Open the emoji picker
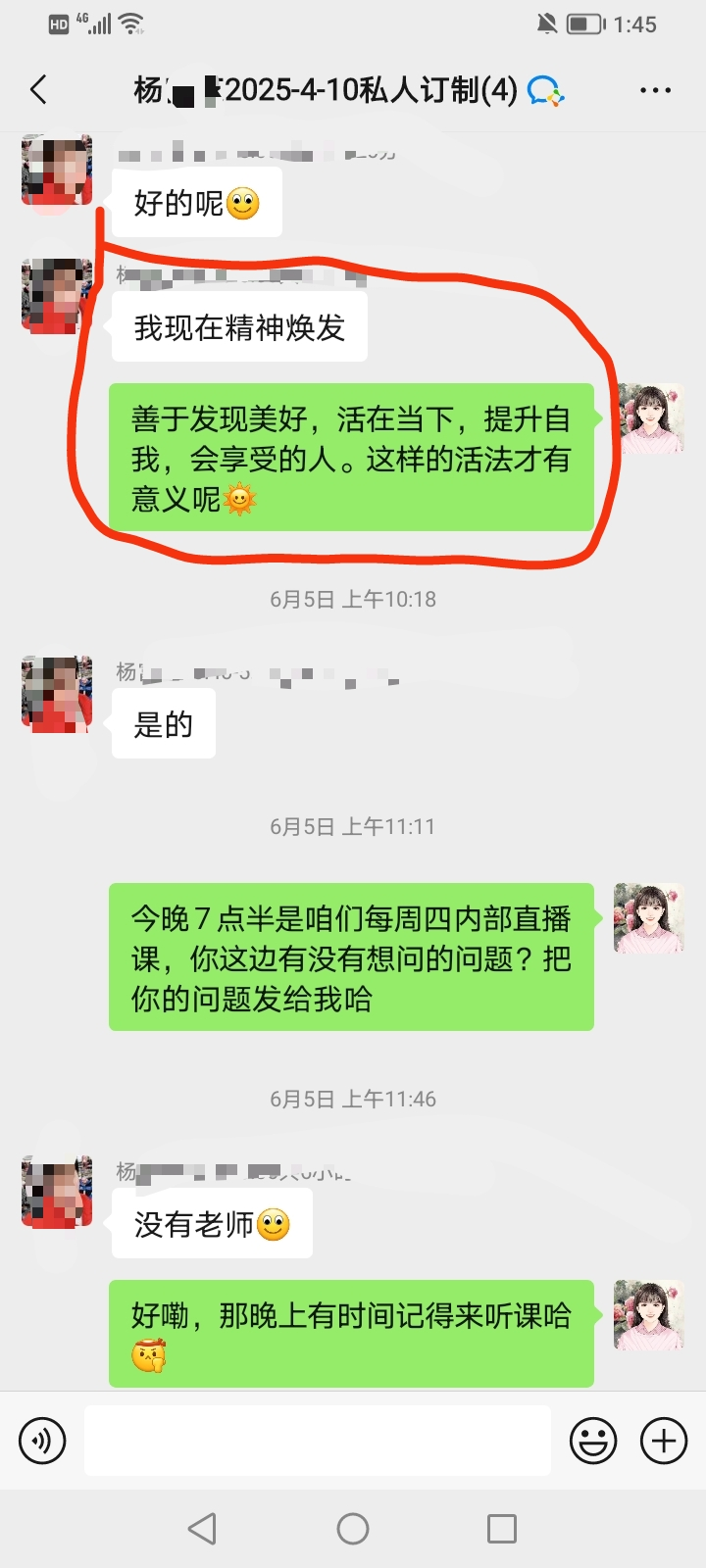706x1568 pixels. tap(593, 1441)
